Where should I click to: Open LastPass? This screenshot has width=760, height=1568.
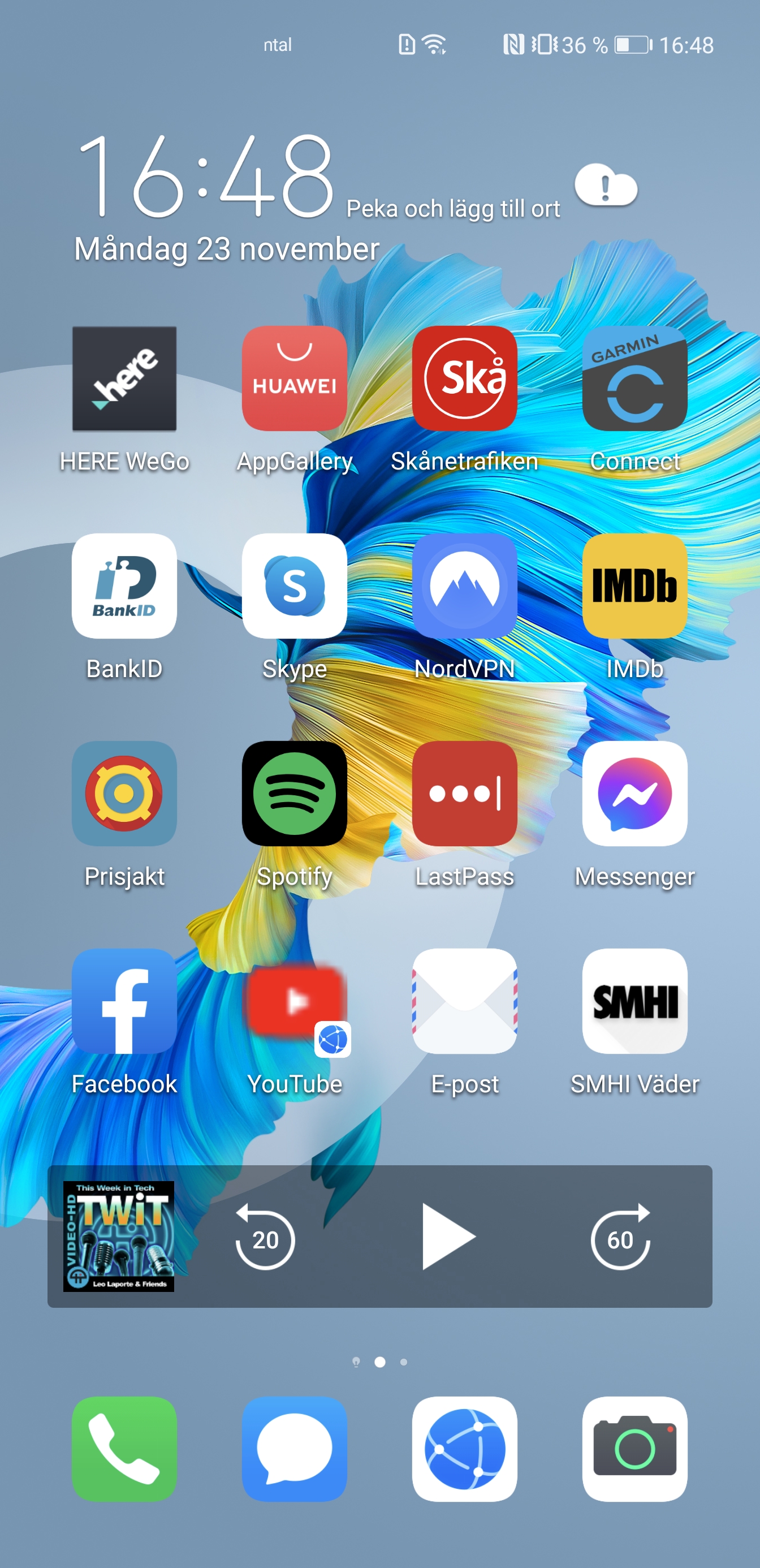pos(464,794)
